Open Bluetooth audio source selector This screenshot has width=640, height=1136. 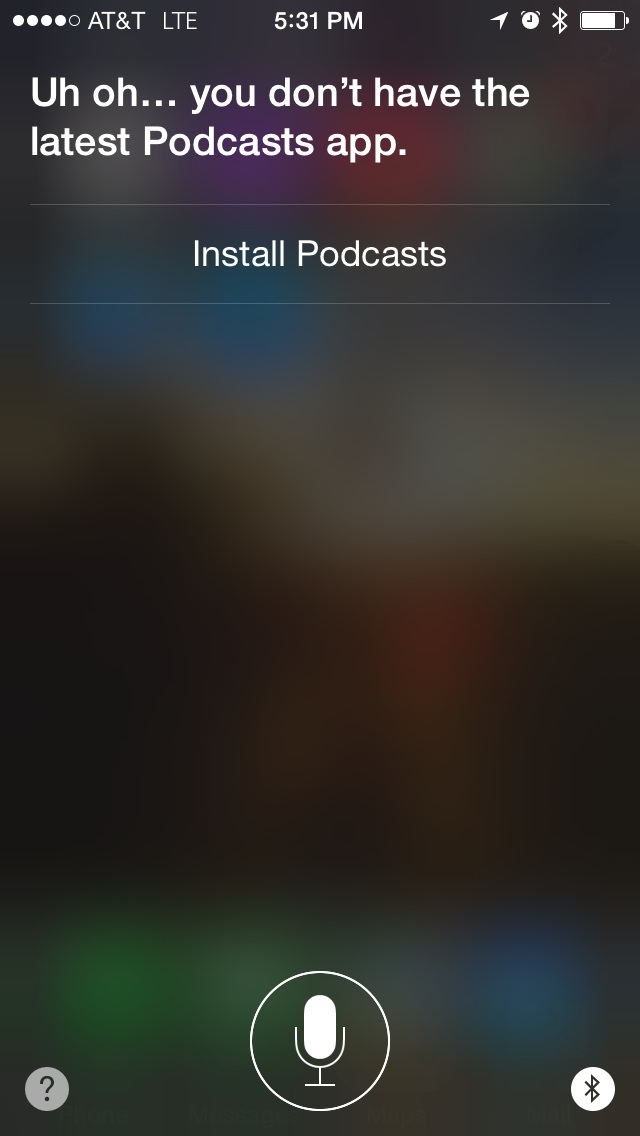pyautogui.click(x=592, y=1088)
